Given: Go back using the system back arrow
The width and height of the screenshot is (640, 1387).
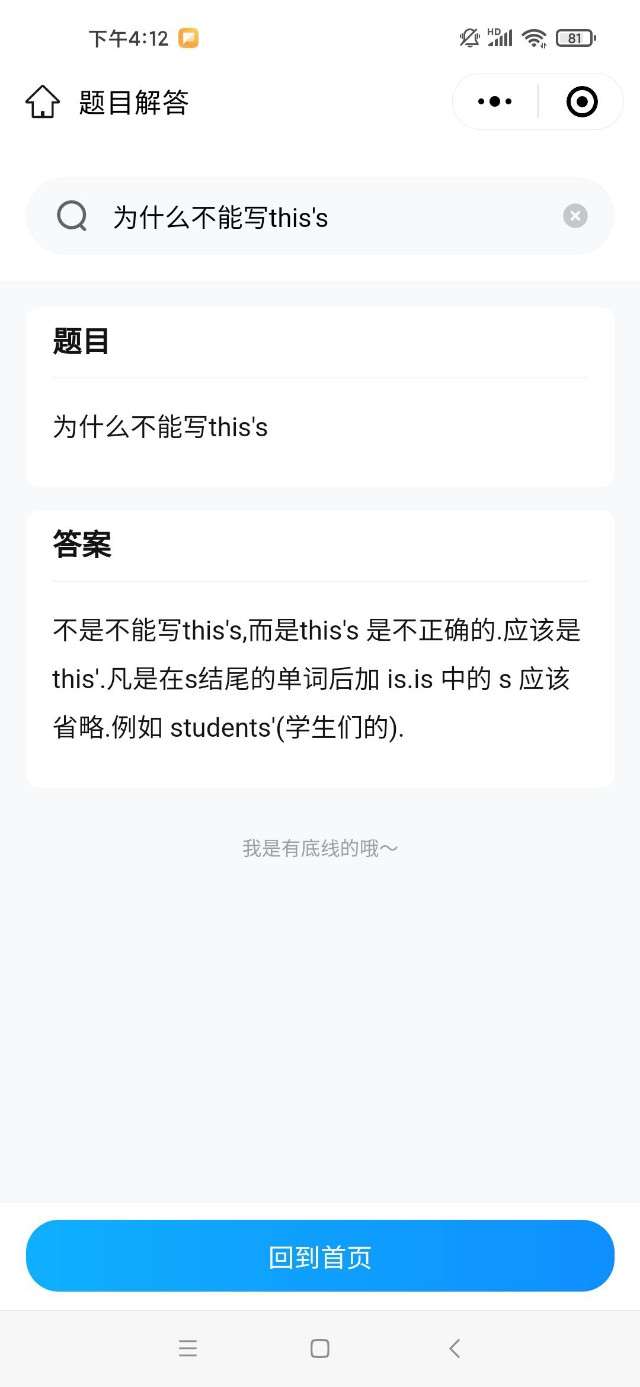Looking at the screenshot, I should pyautogui.click(x=454, y=1348).
